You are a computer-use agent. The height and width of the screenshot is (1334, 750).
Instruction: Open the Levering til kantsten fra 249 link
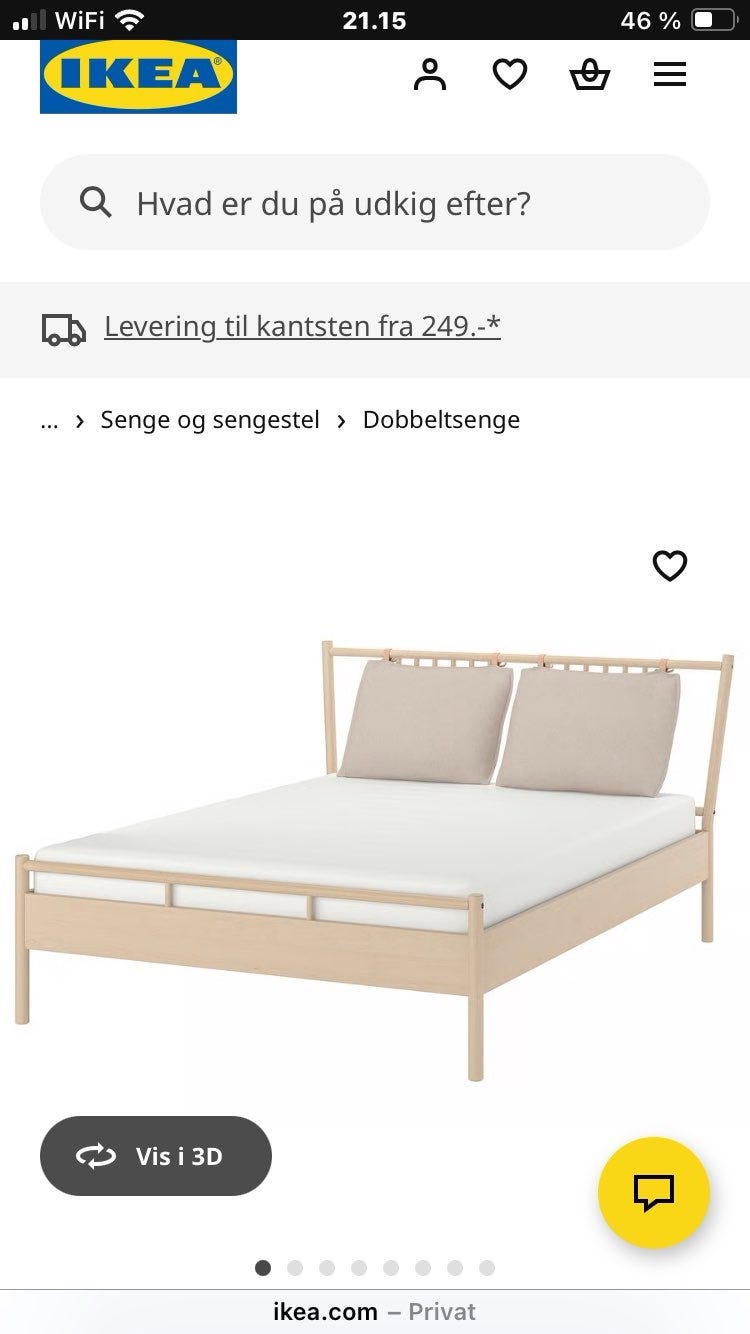(302, 326)
